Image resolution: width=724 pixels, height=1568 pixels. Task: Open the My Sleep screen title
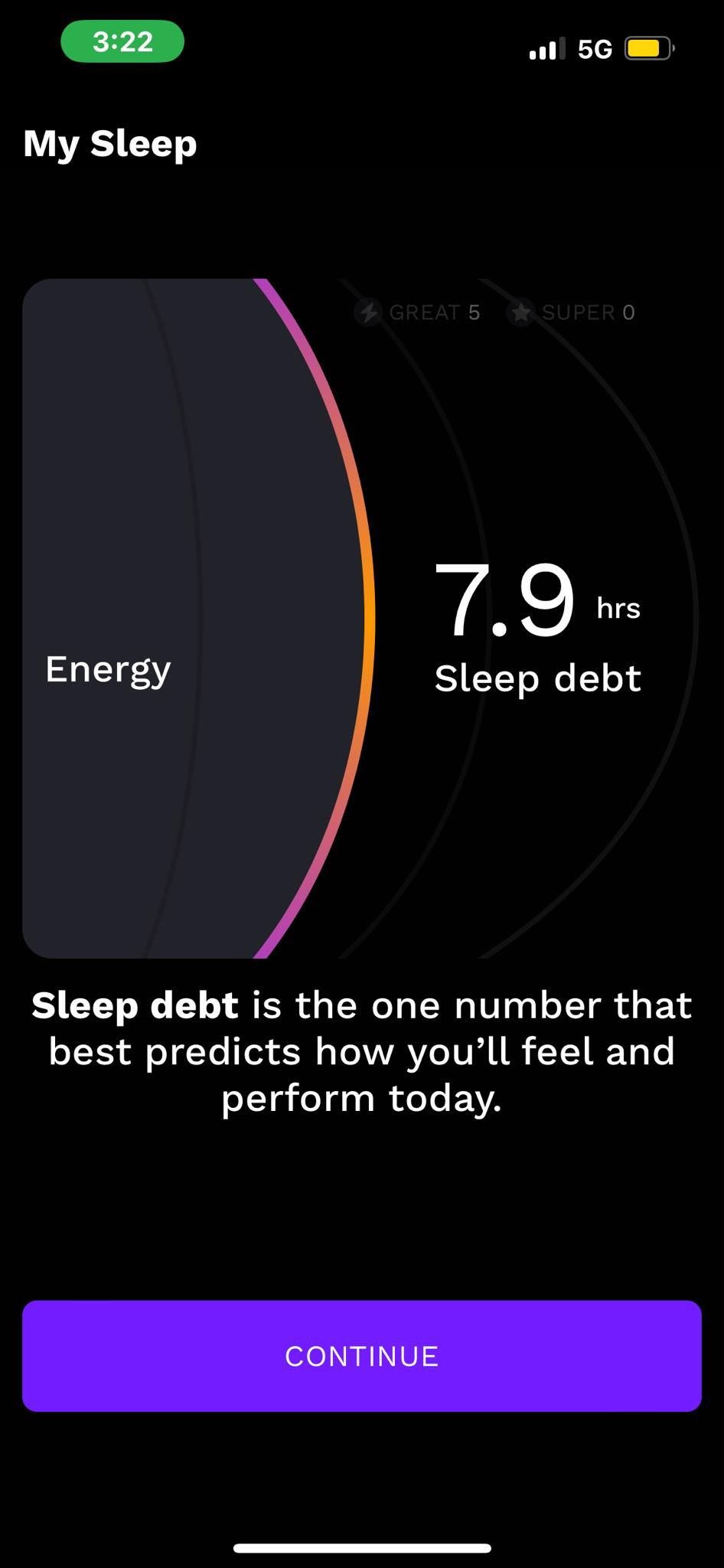click(109, 143)
